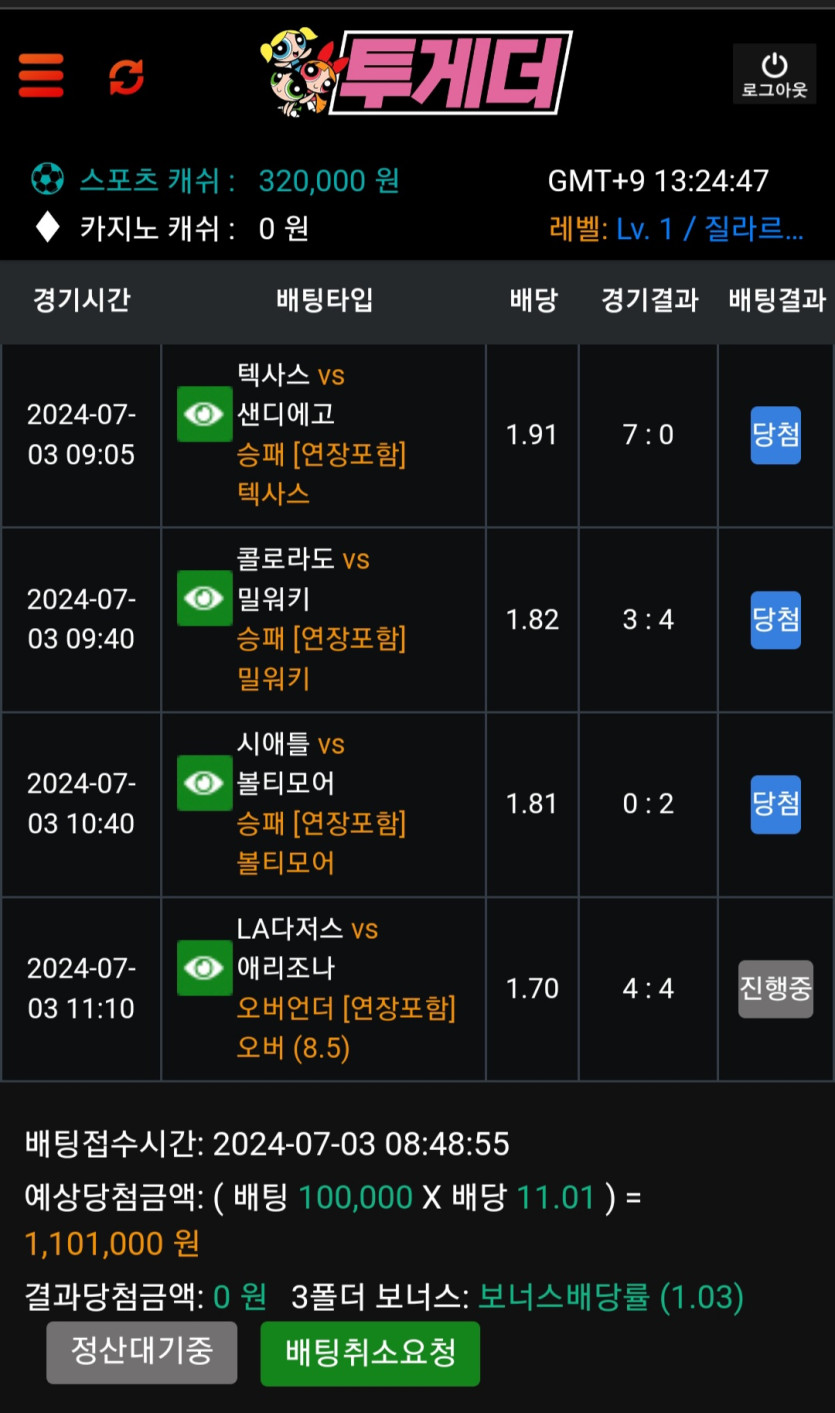The image size is (835, 1413).
Task: Tap the 배팅취소요청 button
Action: [370, 1353]
